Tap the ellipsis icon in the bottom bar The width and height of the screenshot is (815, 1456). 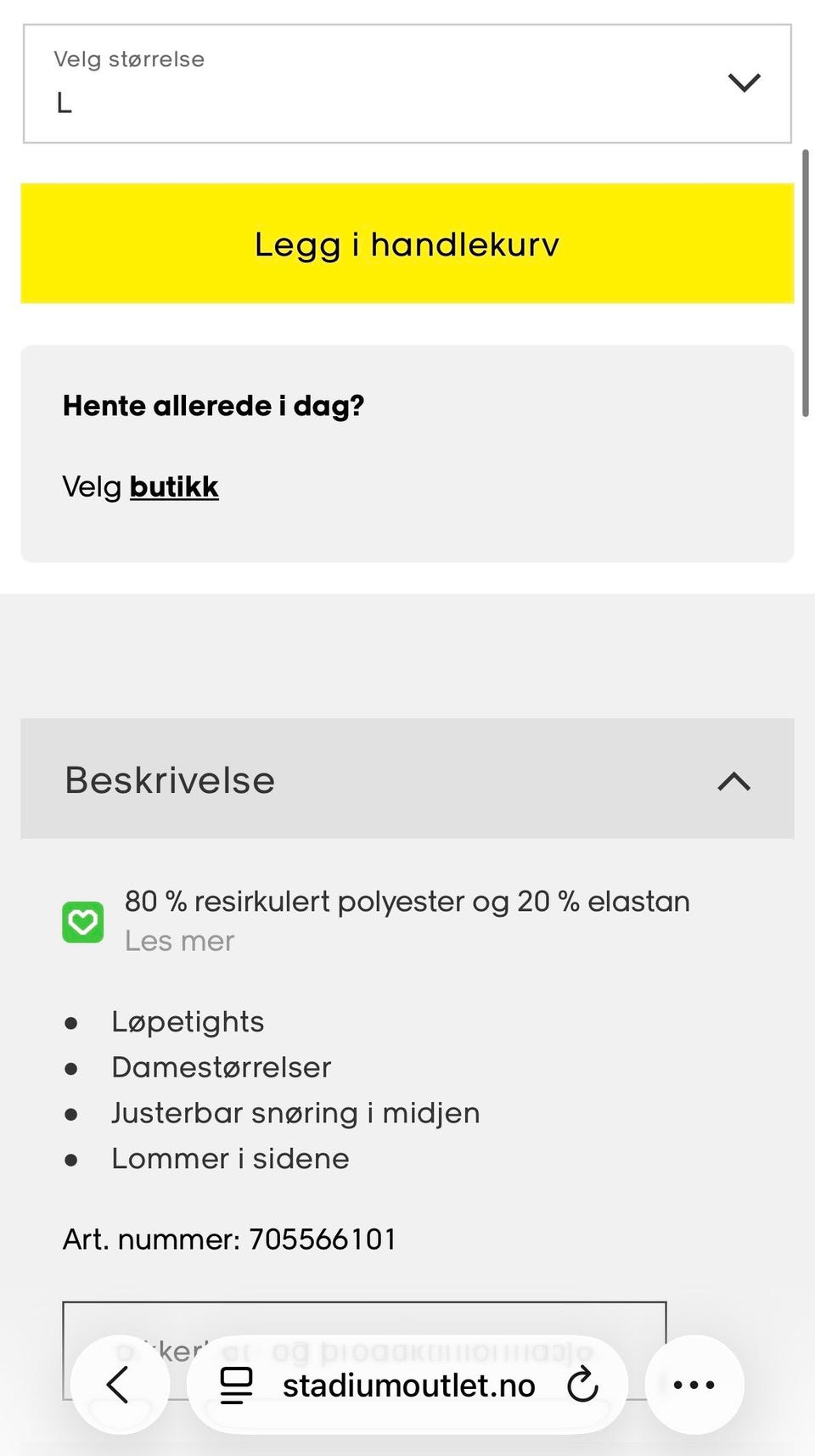(x=694, y=1385)
